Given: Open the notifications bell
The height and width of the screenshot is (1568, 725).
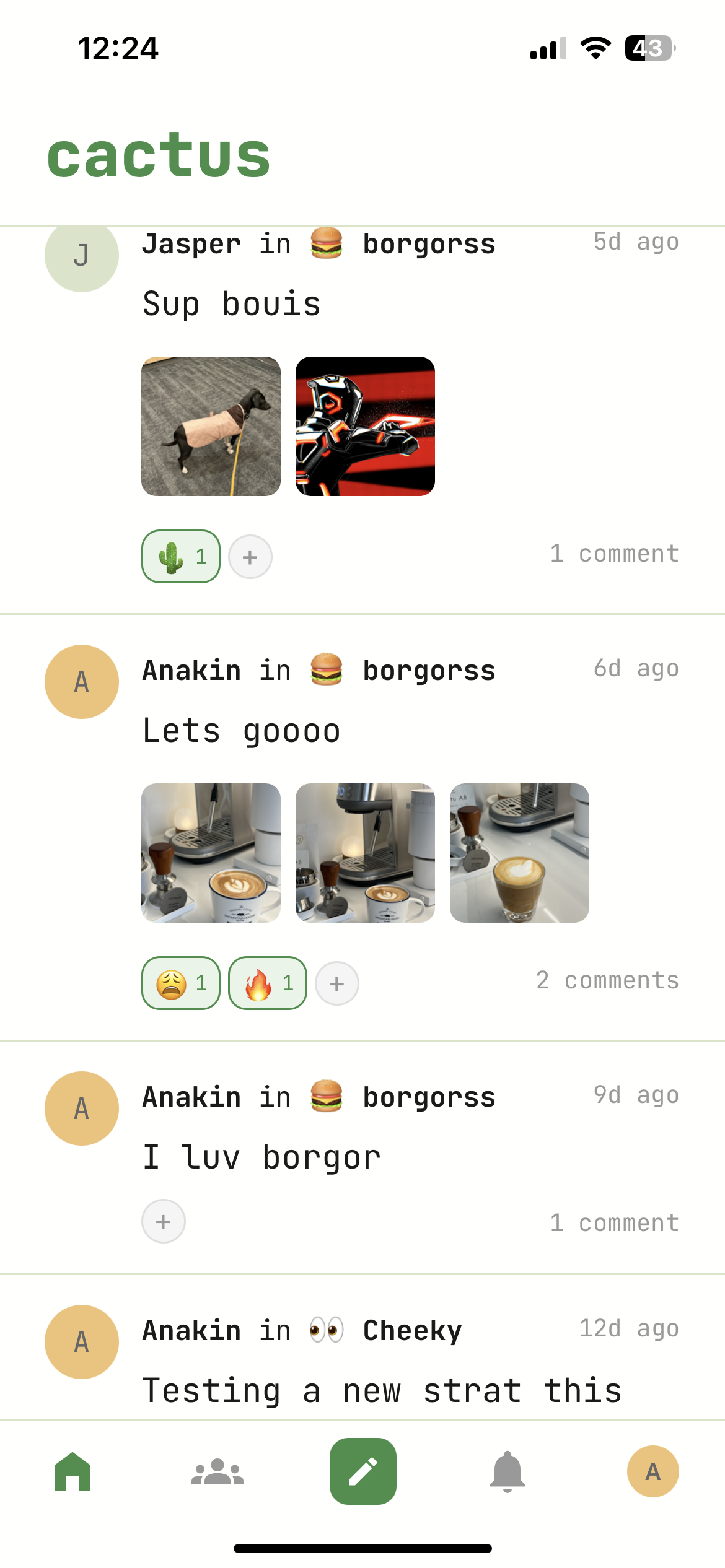Looking at the screenshot, I should click(x=507, y=1471).
